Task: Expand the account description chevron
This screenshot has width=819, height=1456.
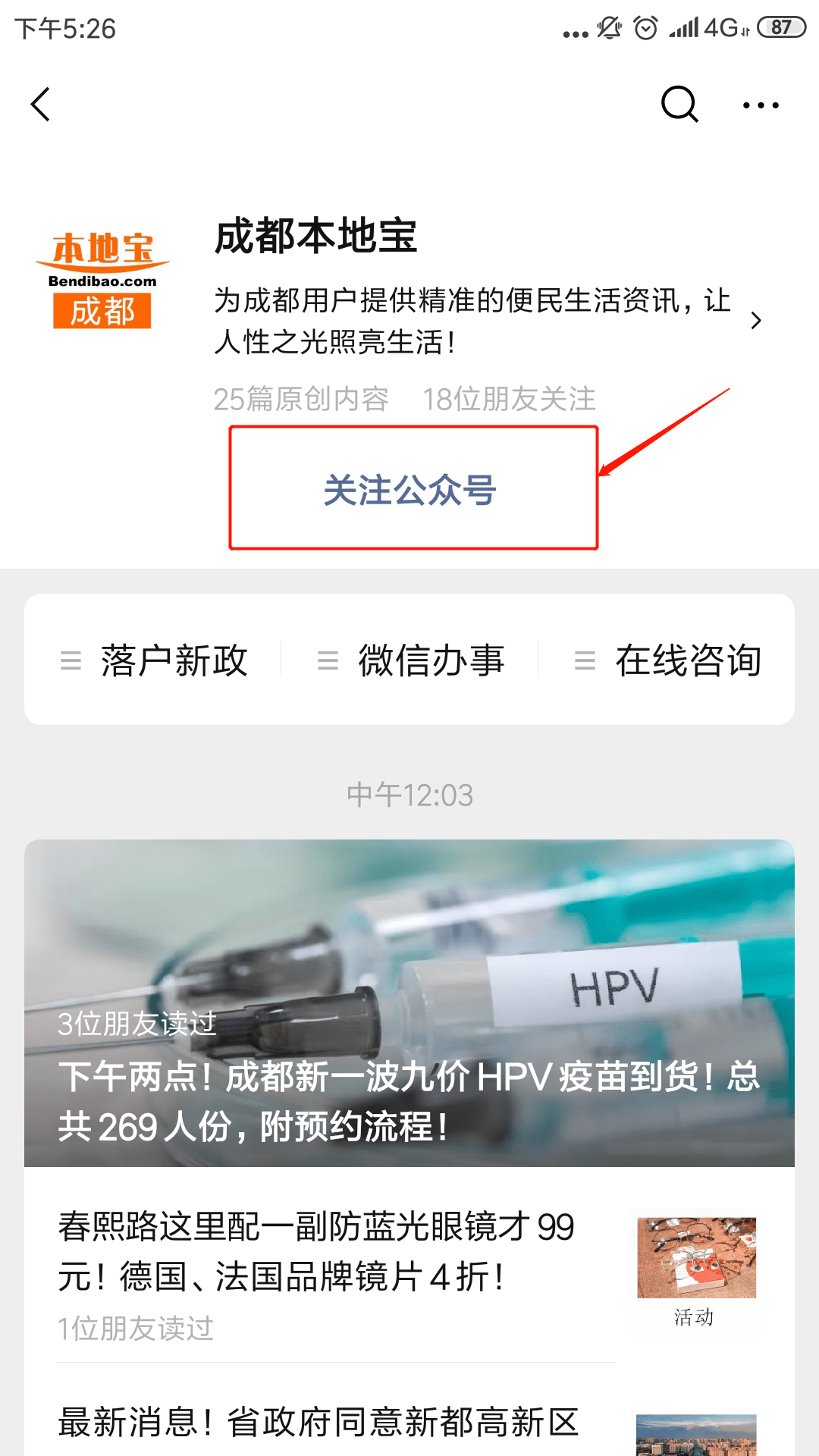Action: coord(755,321)
